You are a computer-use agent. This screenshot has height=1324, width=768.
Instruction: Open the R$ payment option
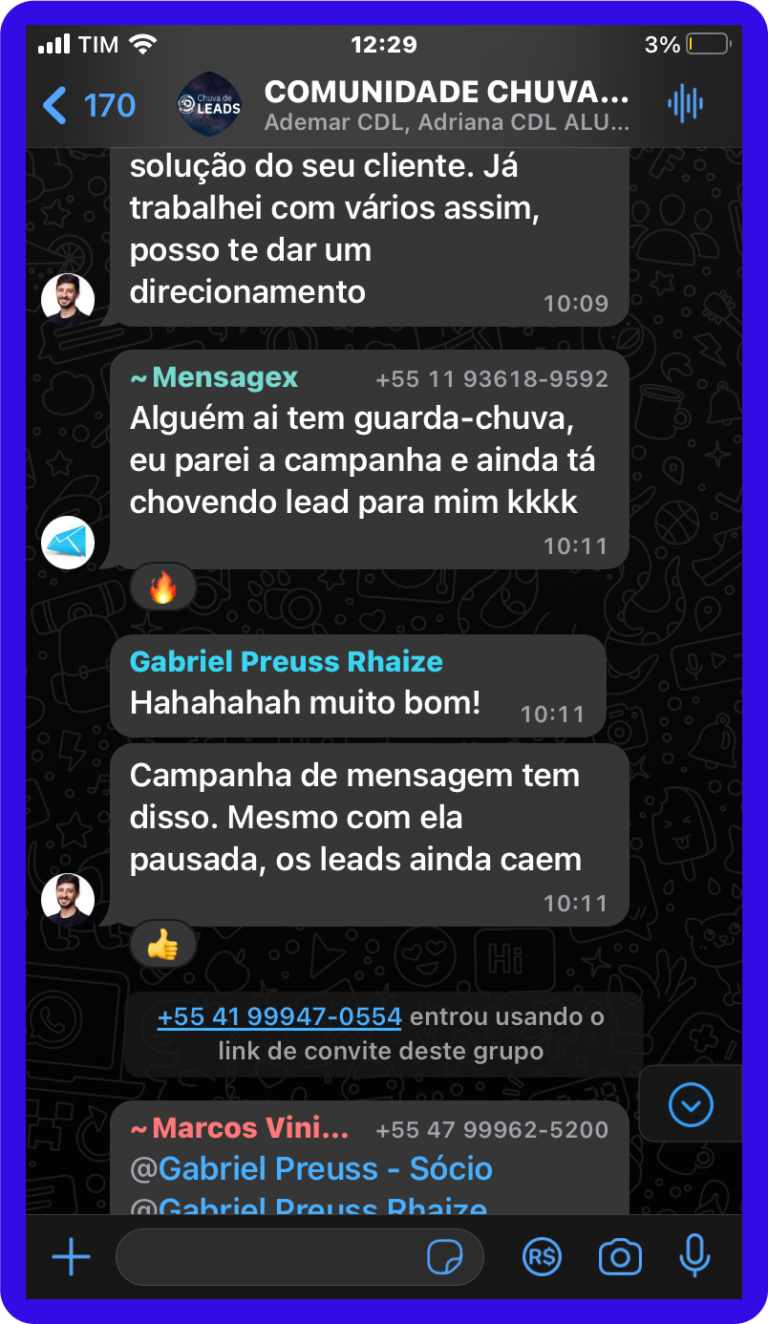click(541, 1257)
